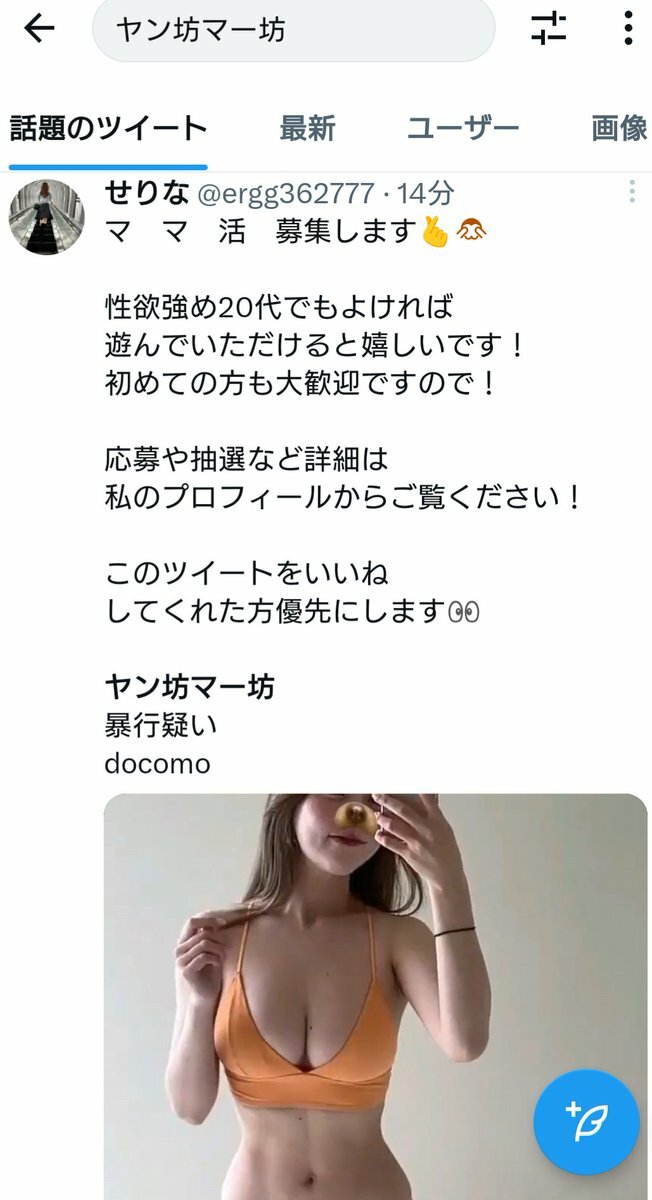
Task: Switch to the 最新 tab
Action: coord(307,128)
